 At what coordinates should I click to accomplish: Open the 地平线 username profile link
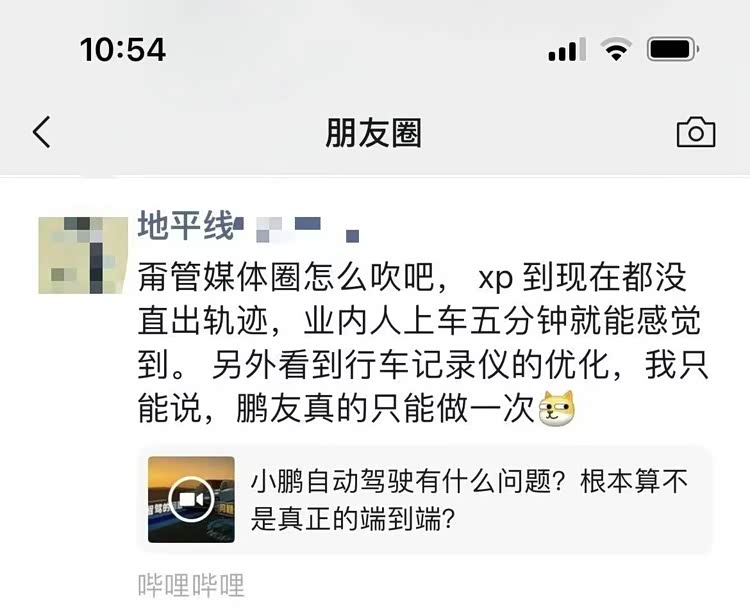tap(186, 227)
